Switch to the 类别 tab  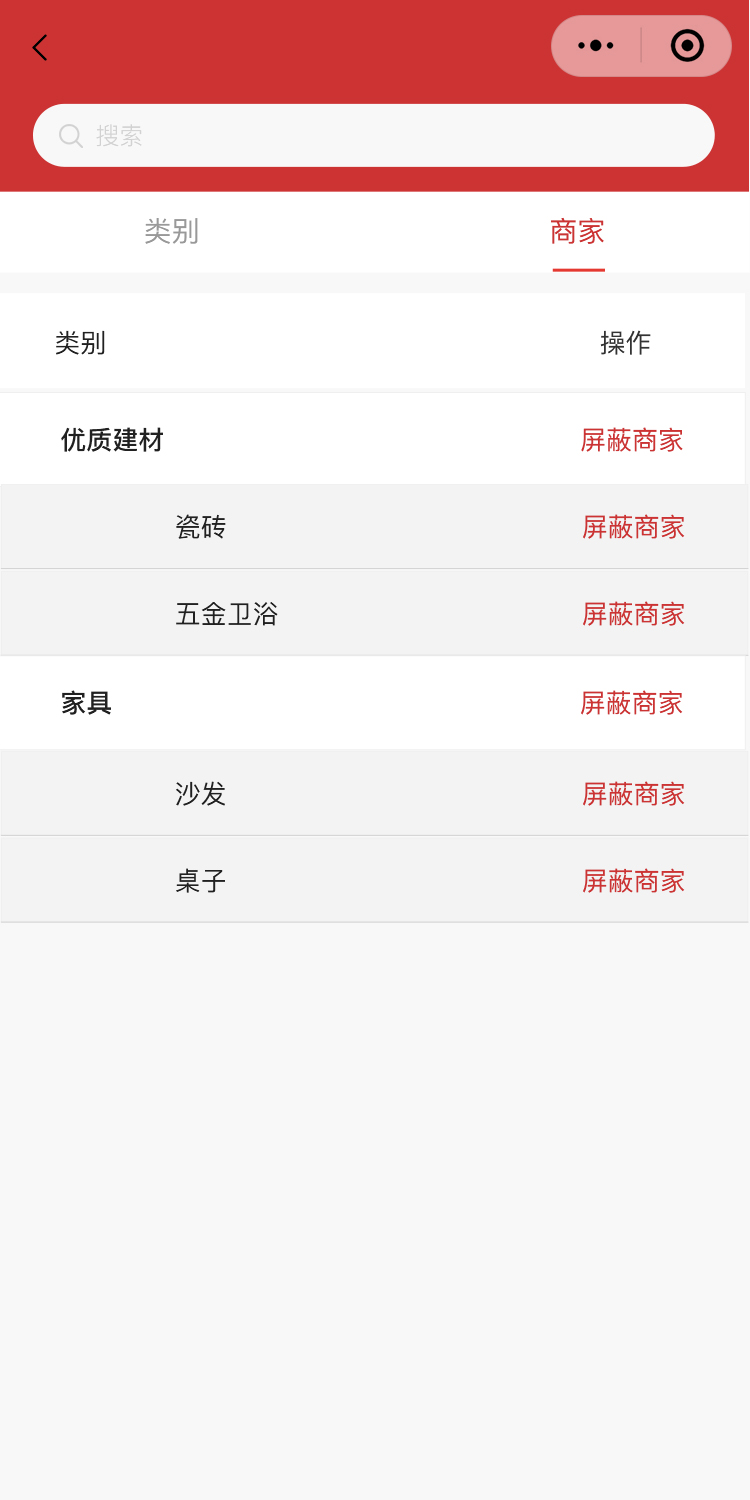click(171, 232)
